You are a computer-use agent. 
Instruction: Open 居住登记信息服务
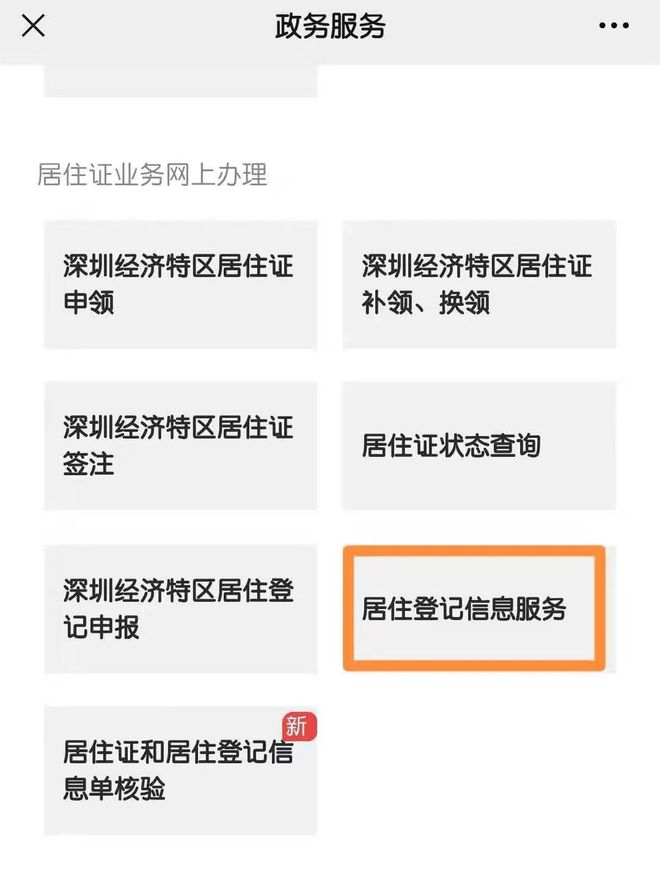pyautogui.click(x=473, y=608)
